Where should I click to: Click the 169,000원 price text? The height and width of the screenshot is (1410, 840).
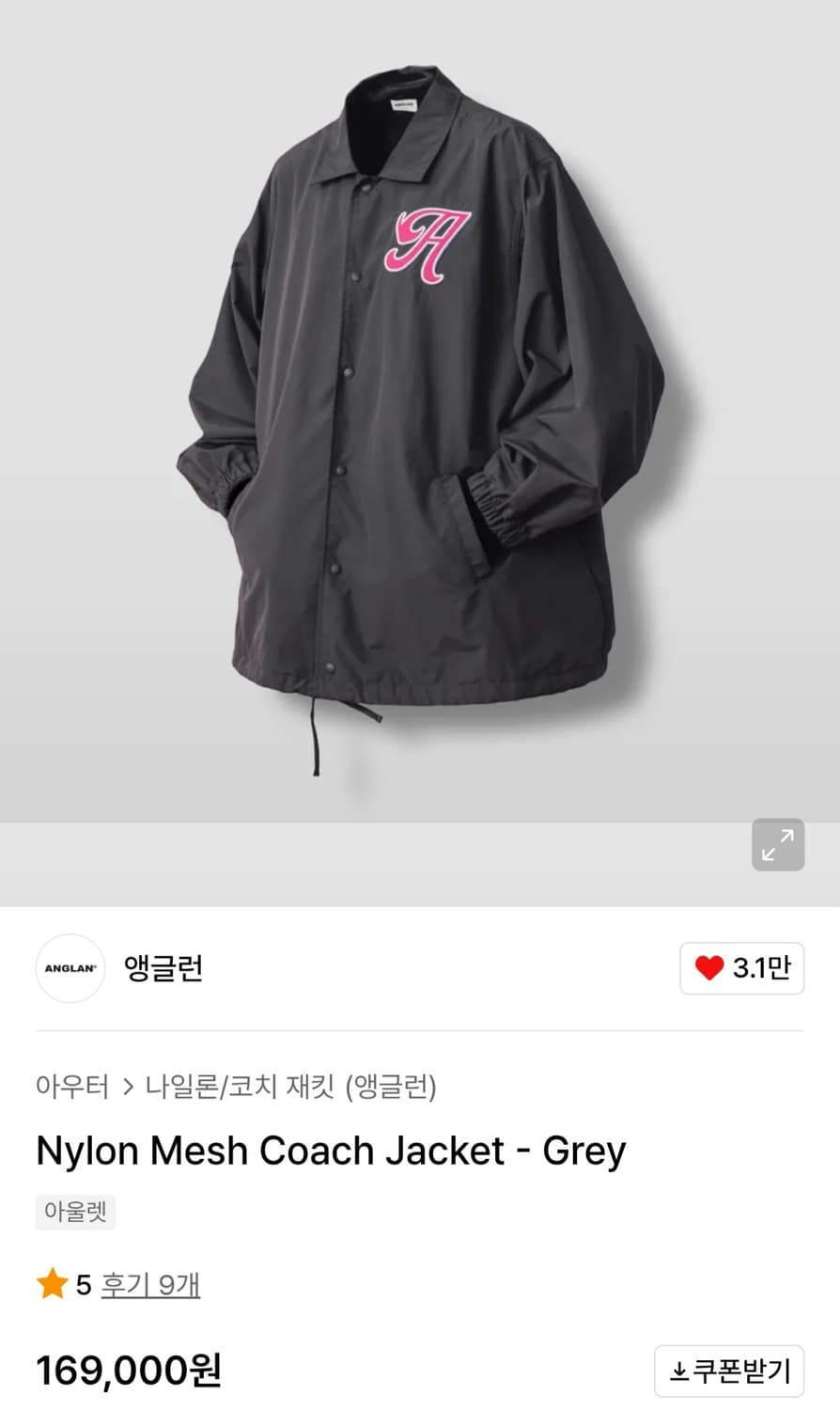[127, 1371]
